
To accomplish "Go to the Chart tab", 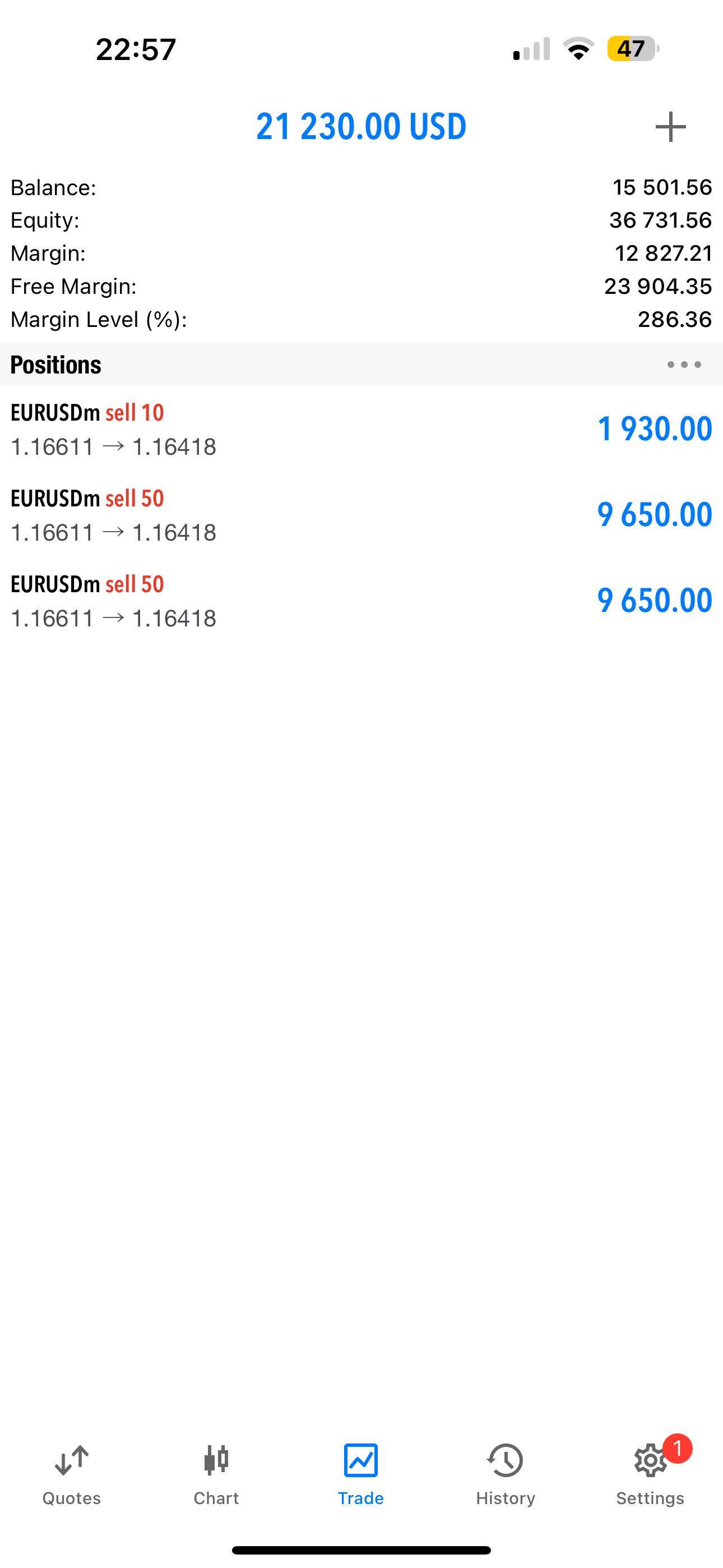I will coord(216,1474).
